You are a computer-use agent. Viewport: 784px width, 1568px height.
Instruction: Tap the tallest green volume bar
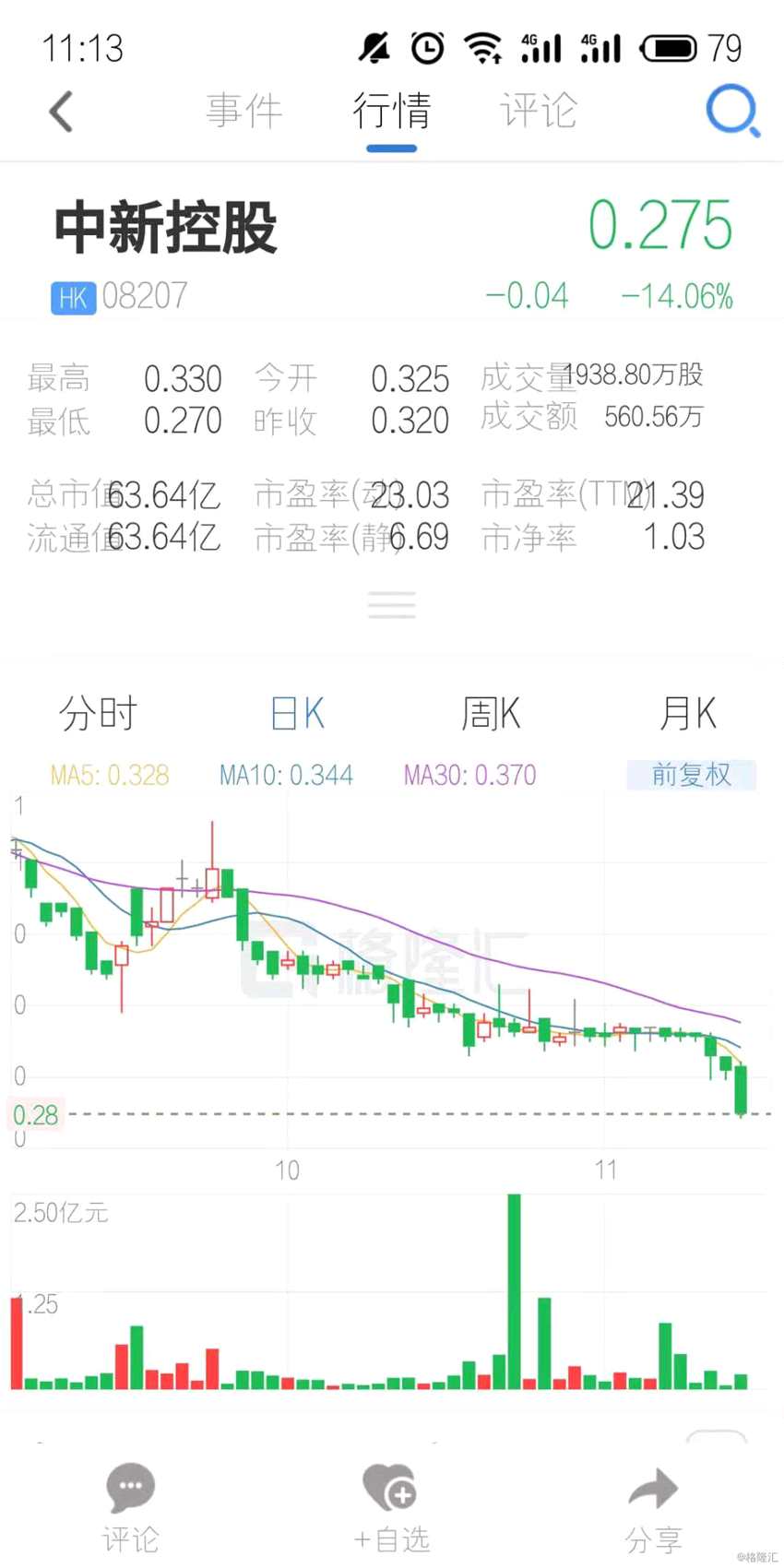[514, 1291]
